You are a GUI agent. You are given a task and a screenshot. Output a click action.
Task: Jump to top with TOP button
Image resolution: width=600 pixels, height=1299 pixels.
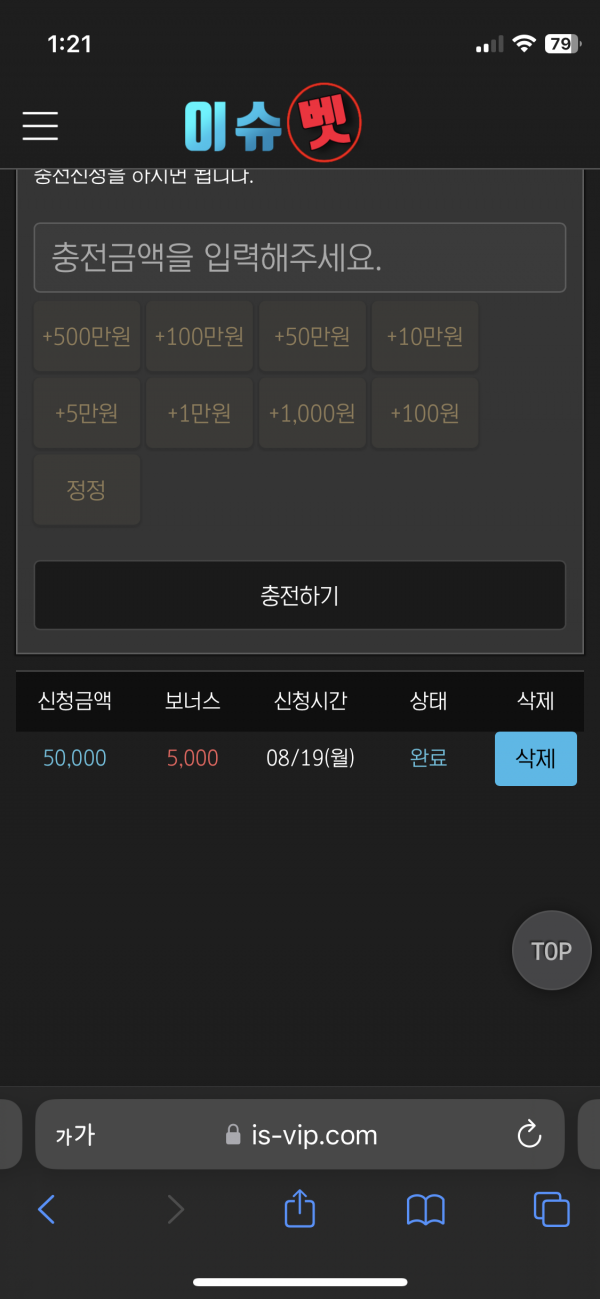click(551, 950)
